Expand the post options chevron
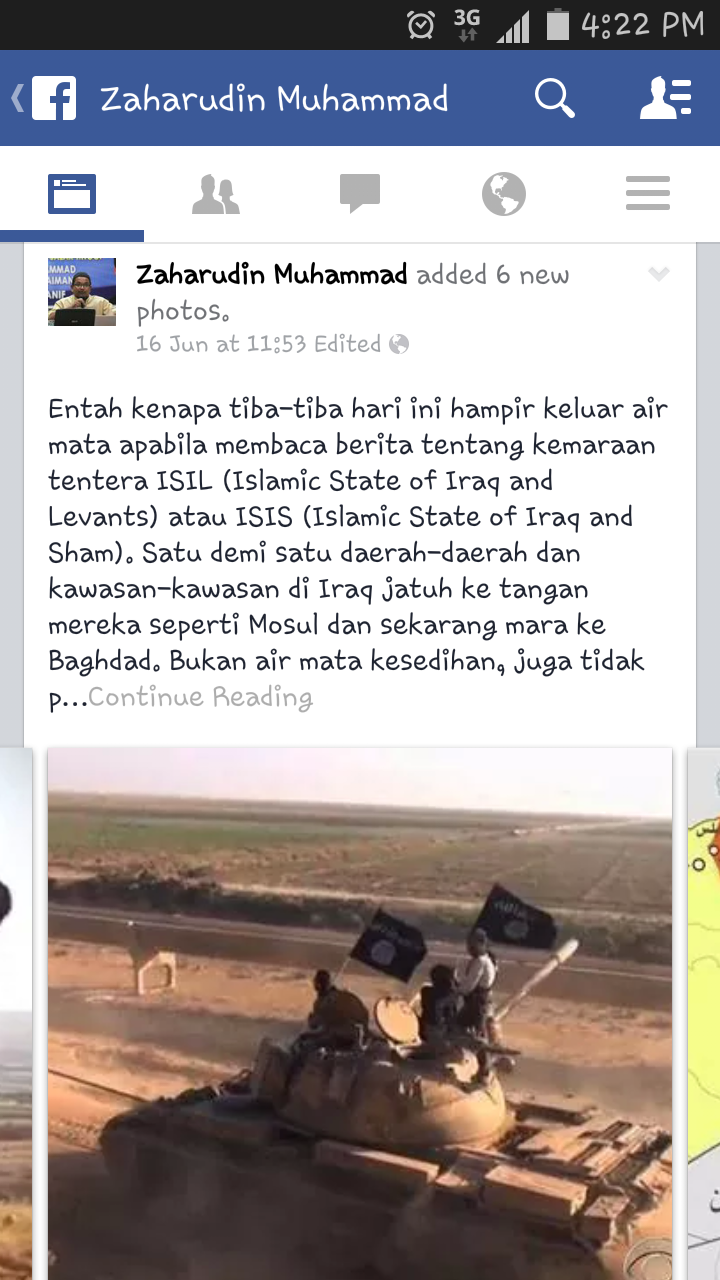Viewport: 720px width, 1280px height. (x=658, y=274)
